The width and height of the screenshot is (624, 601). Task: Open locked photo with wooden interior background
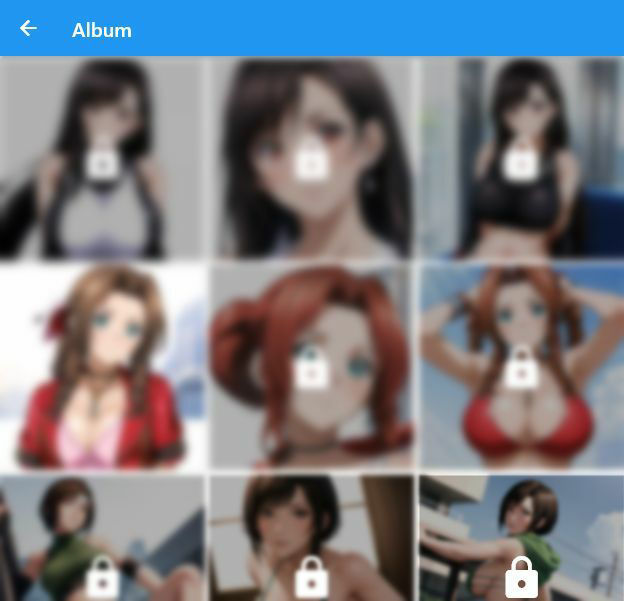[x=312, y=540]
